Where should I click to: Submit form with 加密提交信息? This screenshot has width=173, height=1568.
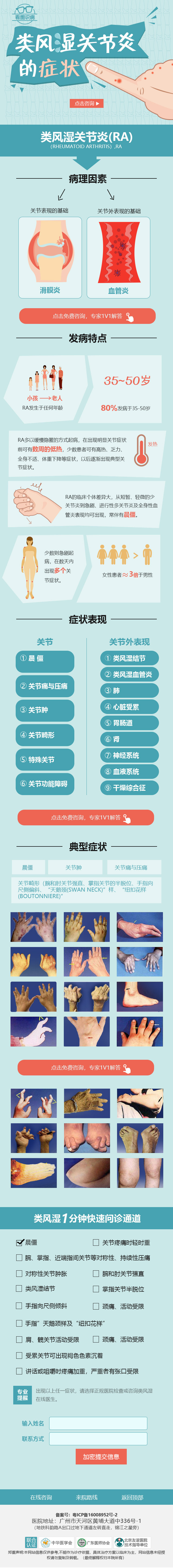[x=101, y=1457]
